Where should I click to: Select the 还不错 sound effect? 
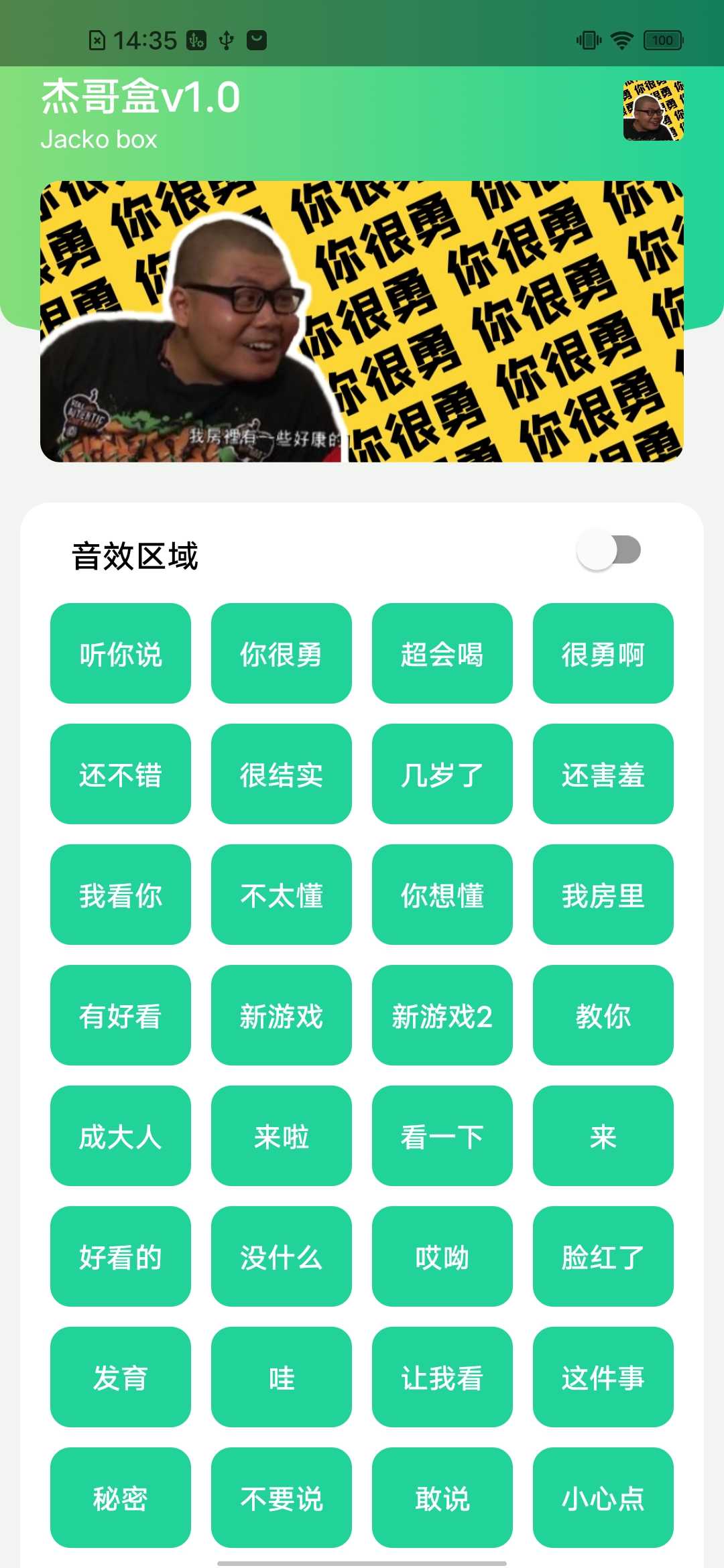[119, 775]
